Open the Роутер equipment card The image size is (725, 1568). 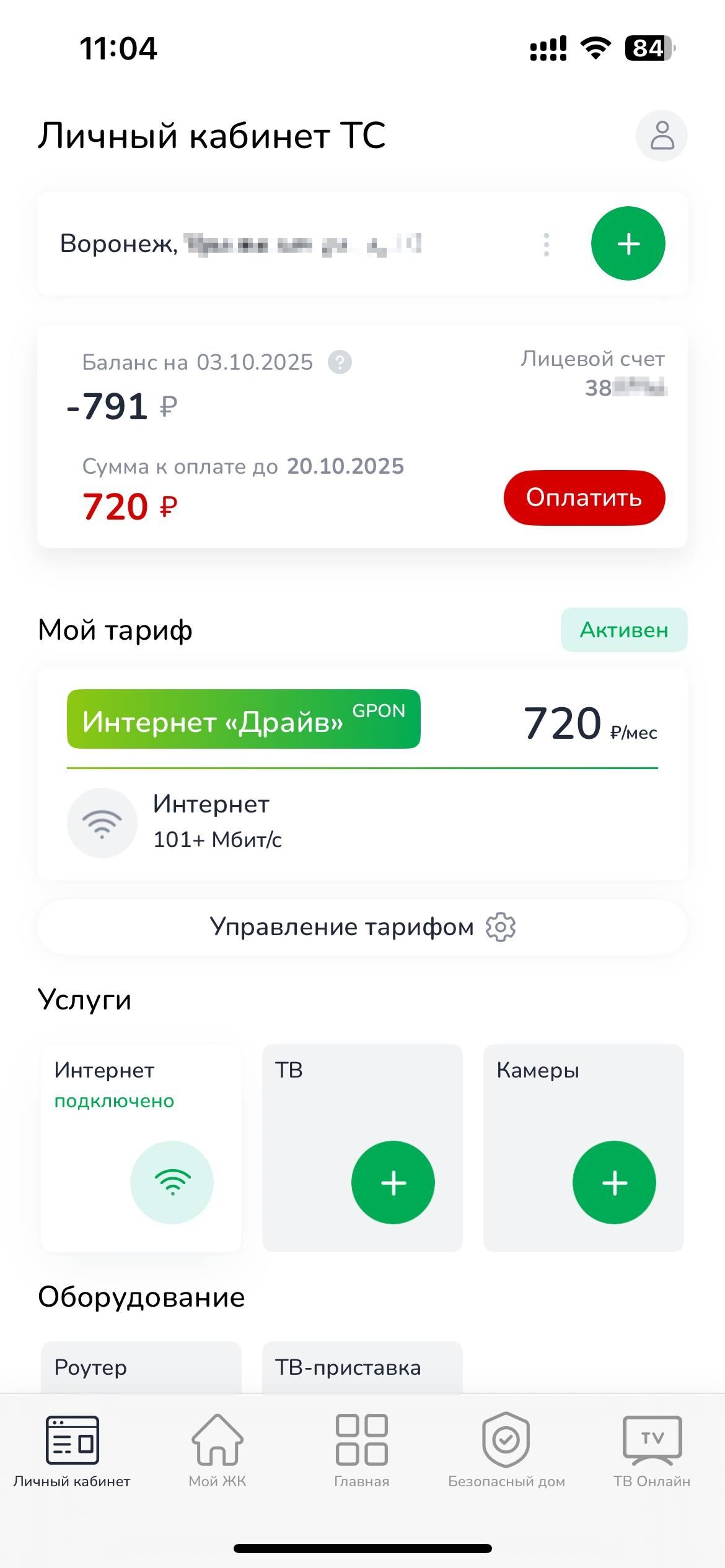tap(141, 1367)
